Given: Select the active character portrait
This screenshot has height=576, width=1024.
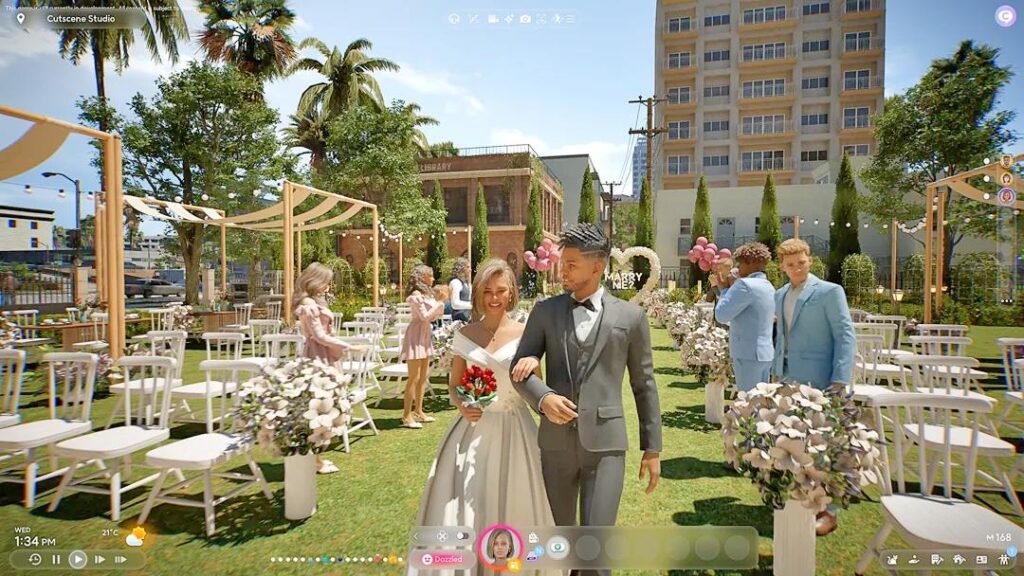Looking at the screenshot, I should [x=501, y=546].
